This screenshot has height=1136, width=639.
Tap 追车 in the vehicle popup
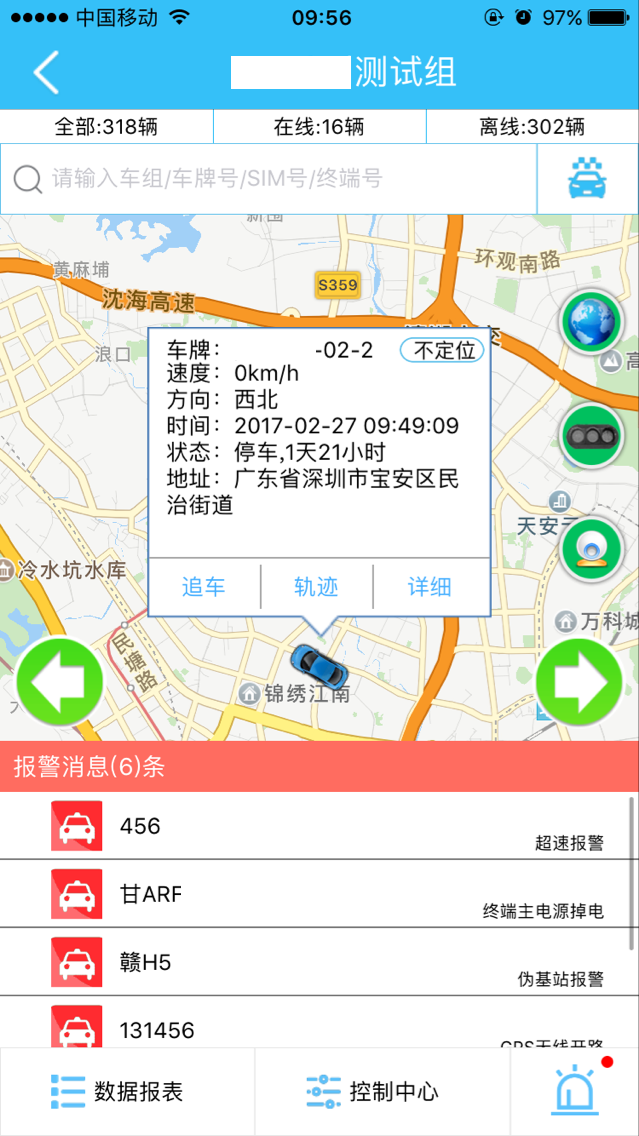(204, 587)
